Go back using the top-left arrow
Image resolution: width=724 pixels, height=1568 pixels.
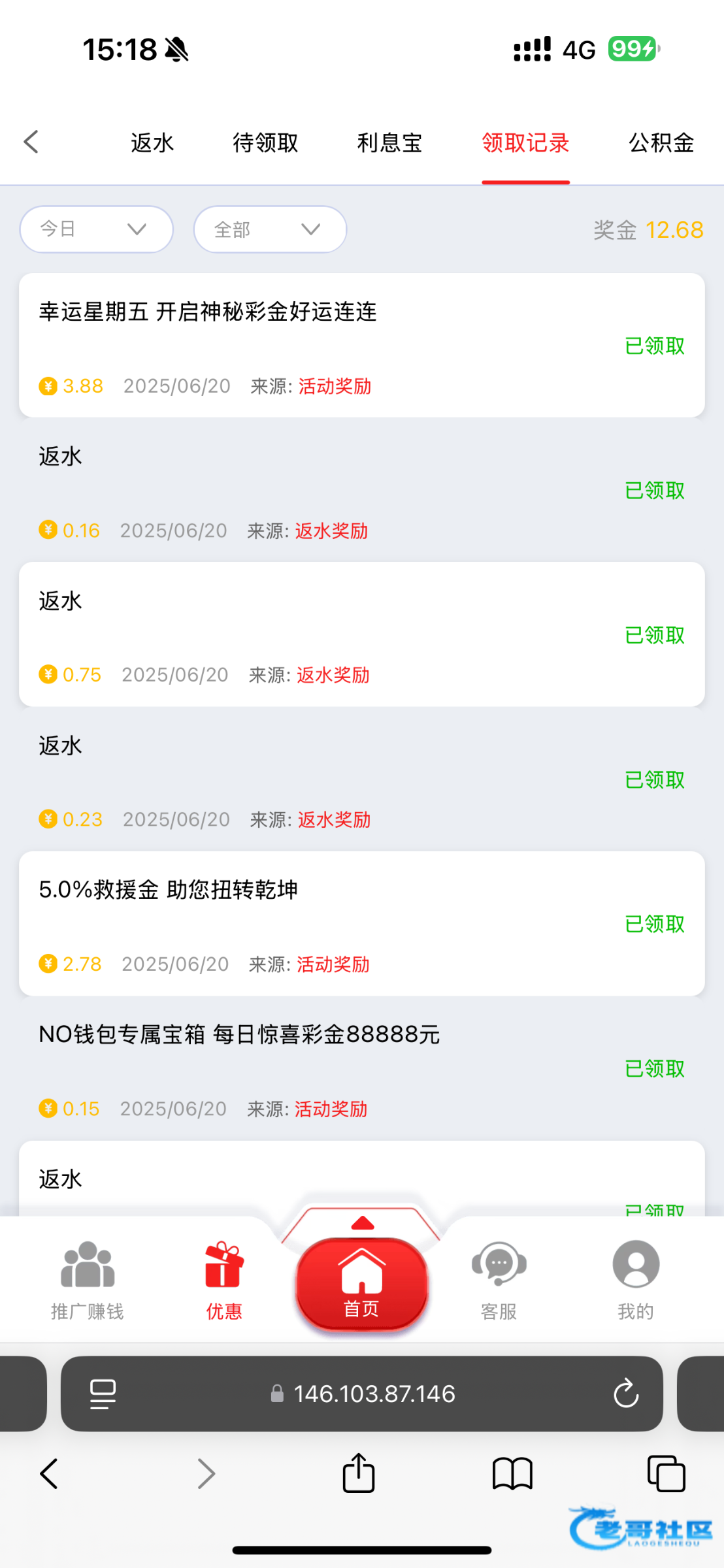[x=31, y=142]
